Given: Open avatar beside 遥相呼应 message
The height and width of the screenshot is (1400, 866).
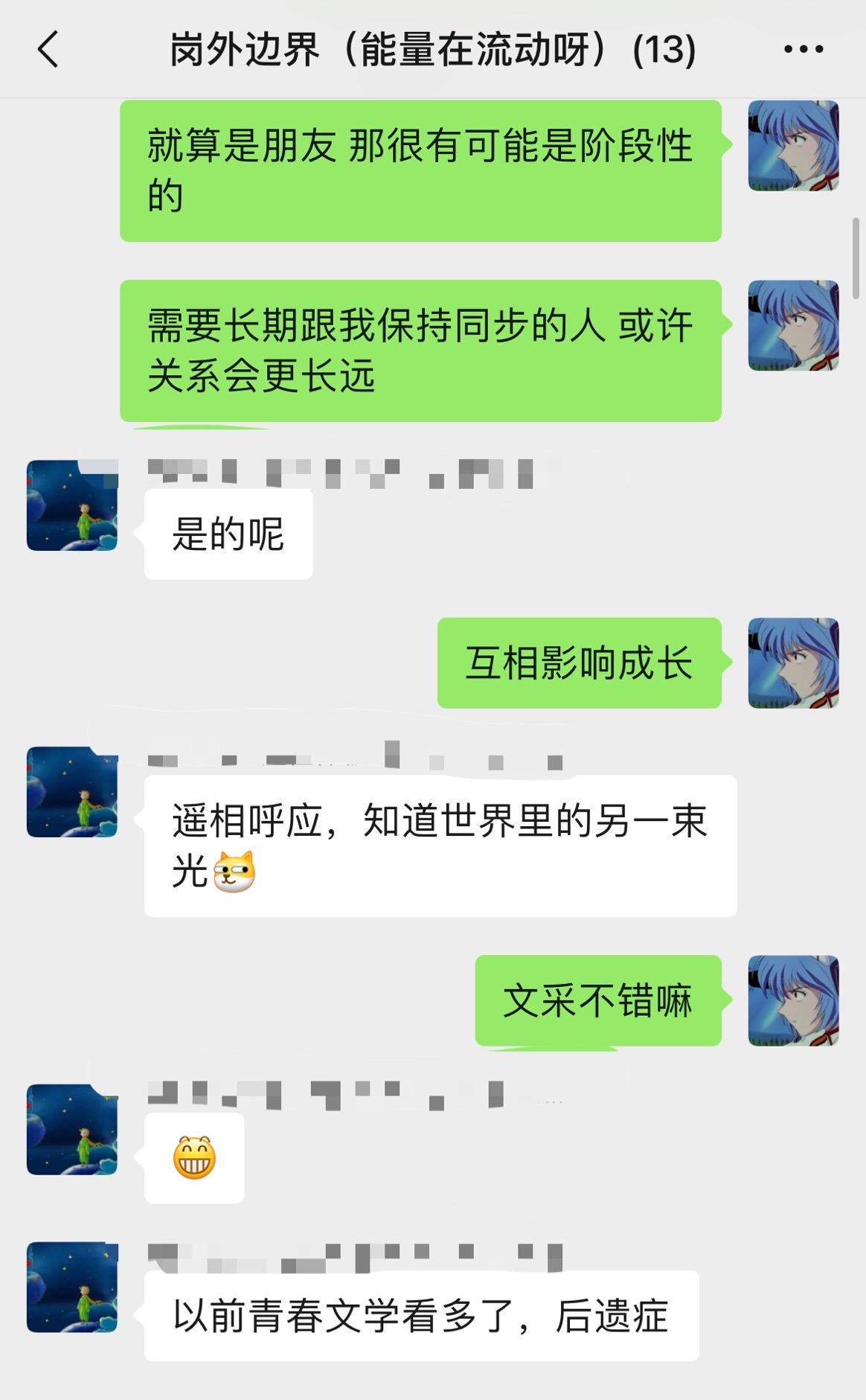Looking at the screenshot, I should pyautogui.click(x=72, y=792).
